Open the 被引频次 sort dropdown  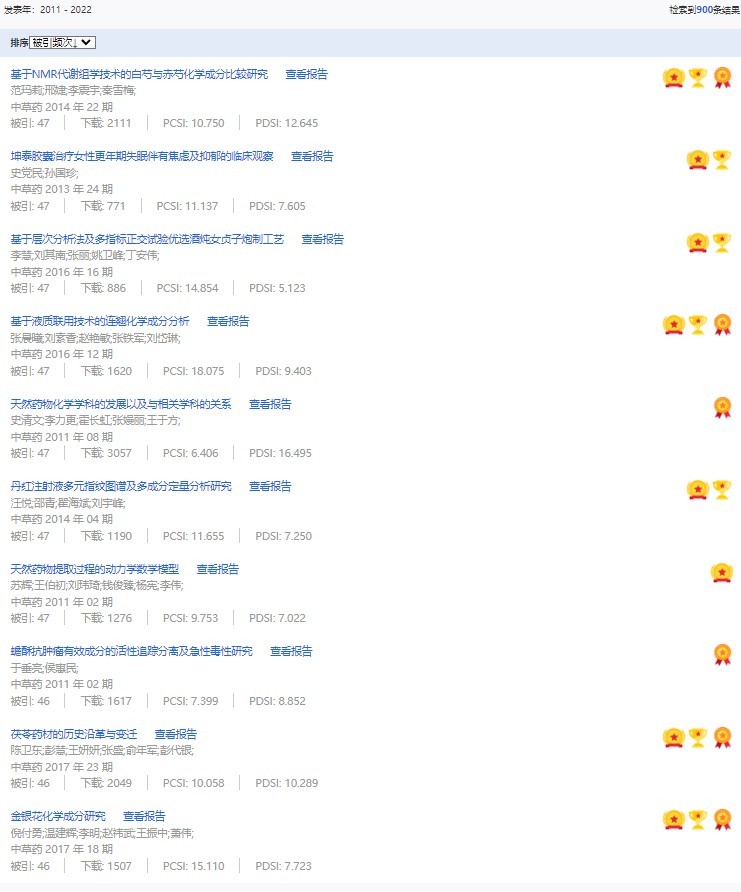pyautogui.click(x=62, y=42)
